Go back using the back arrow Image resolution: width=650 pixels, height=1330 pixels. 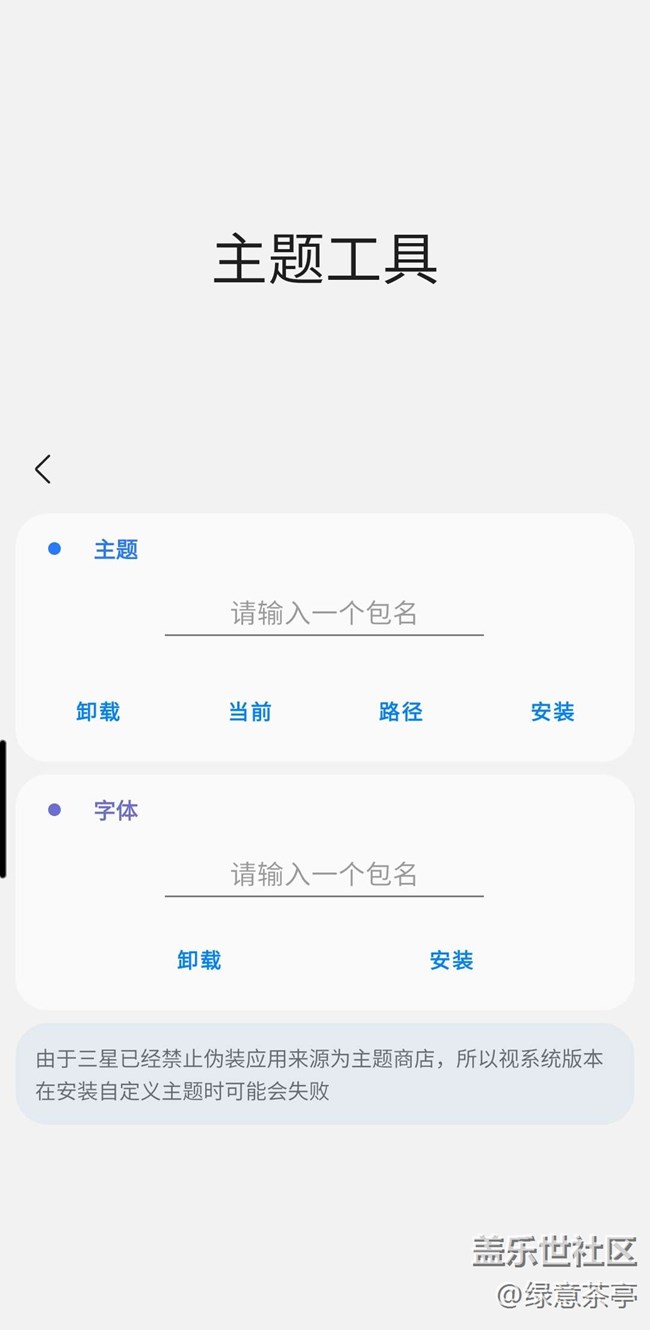tap(43, 469)
